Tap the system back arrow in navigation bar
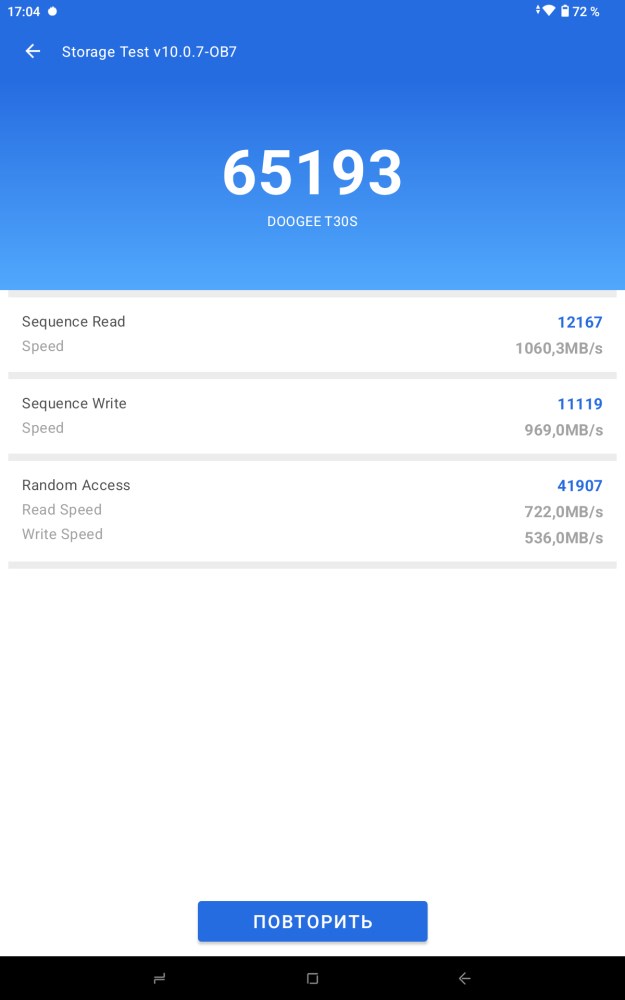 pos(464,978)
